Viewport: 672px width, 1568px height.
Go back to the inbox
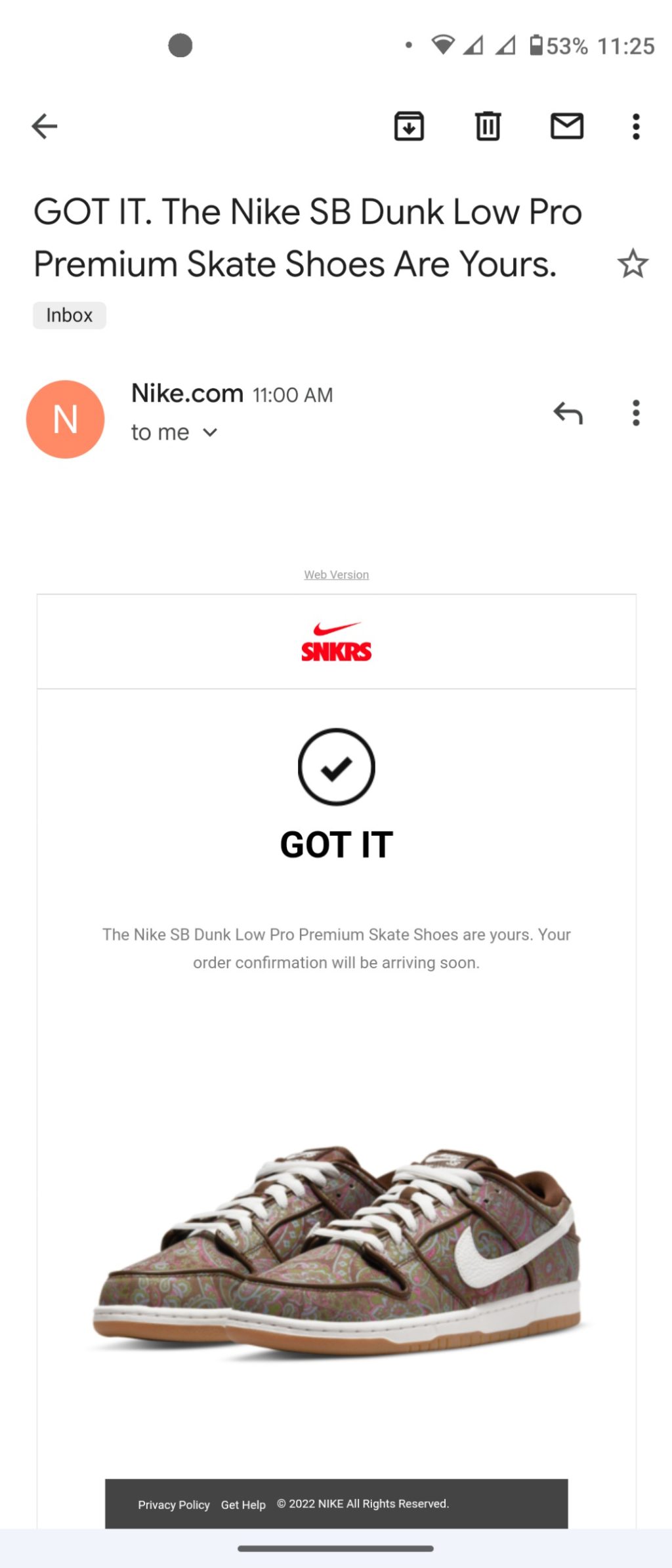point(45,126)
